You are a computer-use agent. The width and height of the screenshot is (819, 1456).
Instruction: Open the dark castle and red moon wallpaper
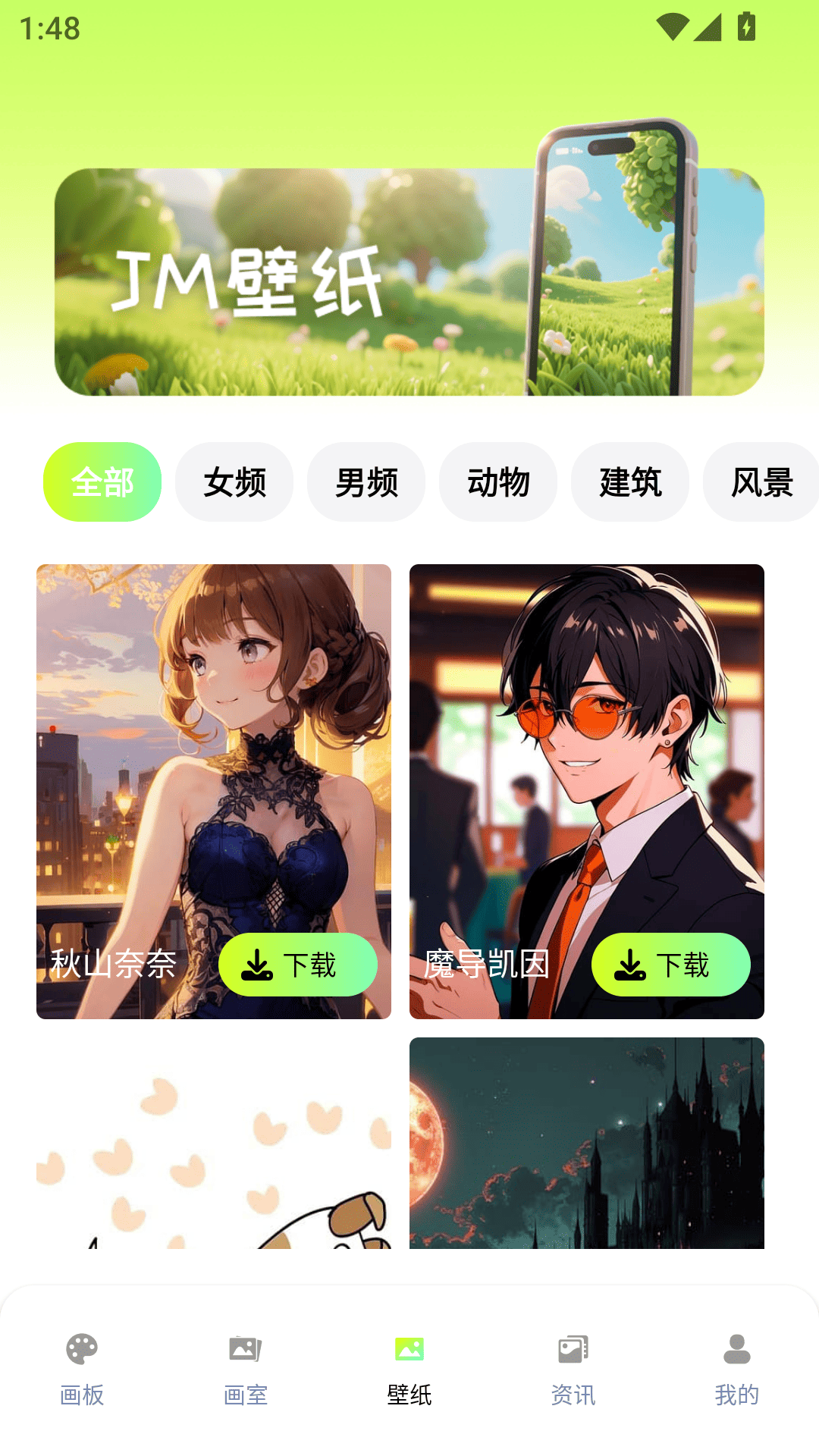[587, 1143]
